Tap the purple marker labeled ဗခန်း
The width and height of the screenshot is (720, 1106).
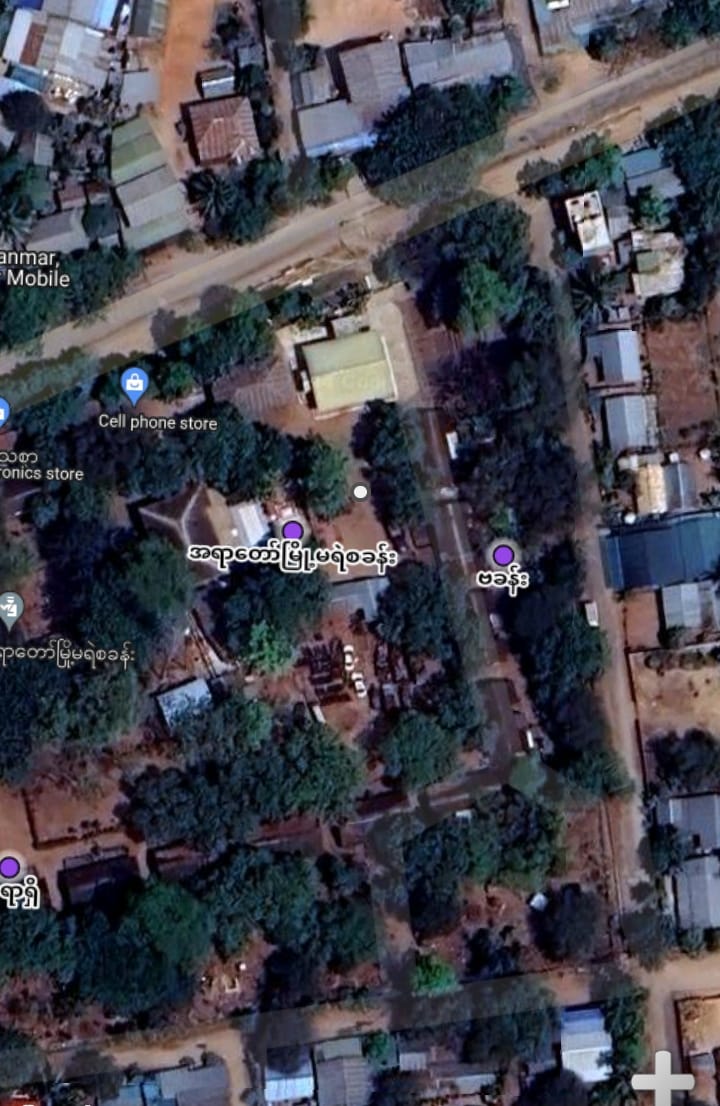[x=503, y=555]
